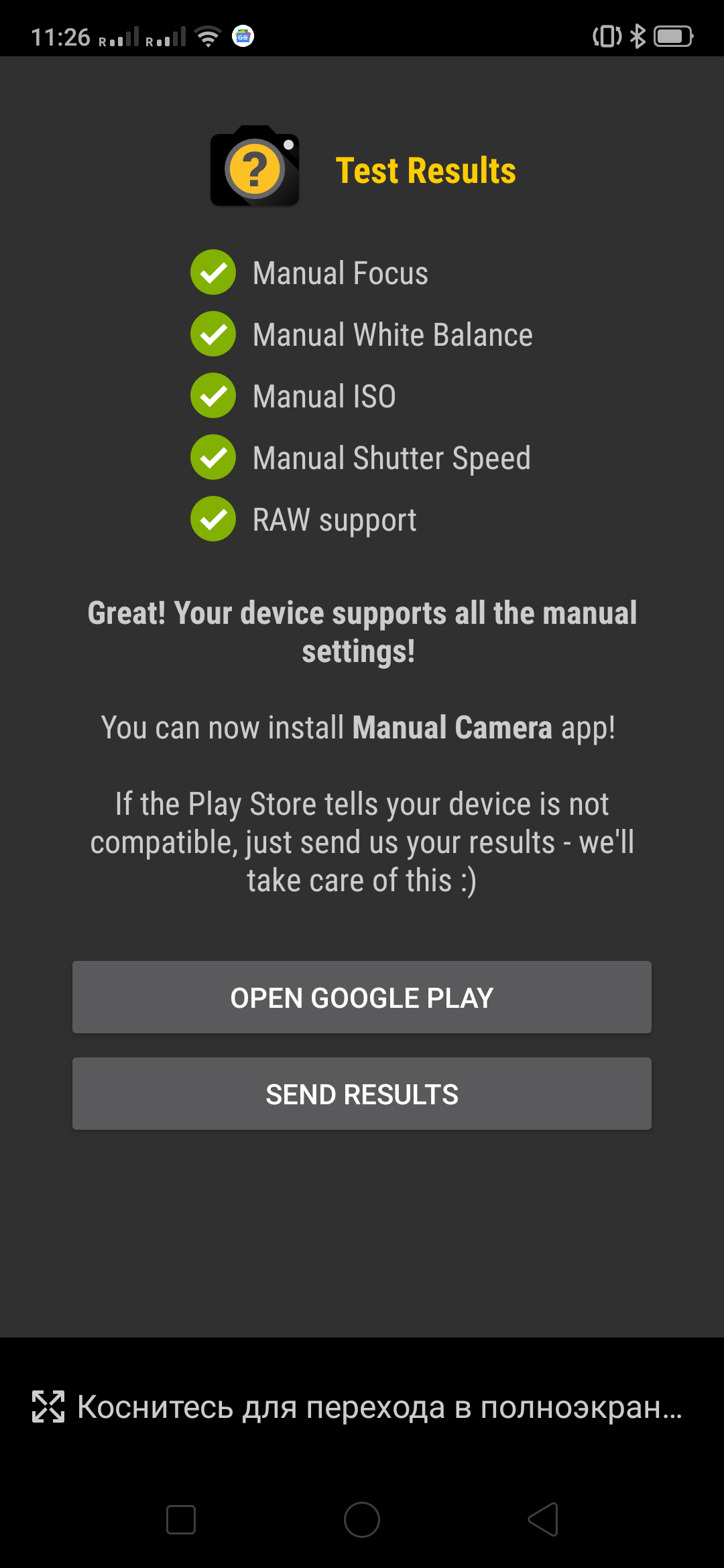Screen dimensions: 724x1568
Task: Click the green check icon for Manual ISO
Action: (213, 395)
